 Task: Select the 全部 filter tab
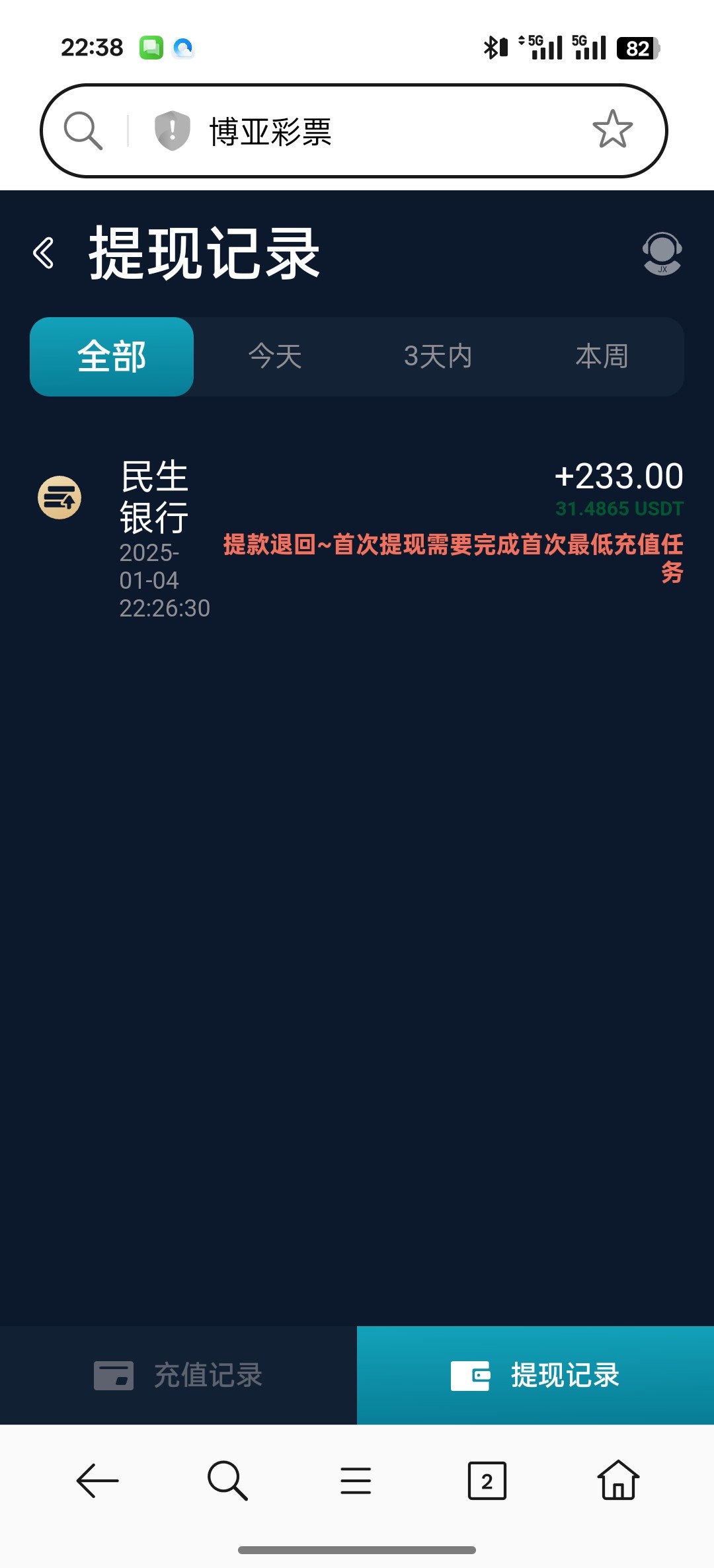tap(112, 357)
